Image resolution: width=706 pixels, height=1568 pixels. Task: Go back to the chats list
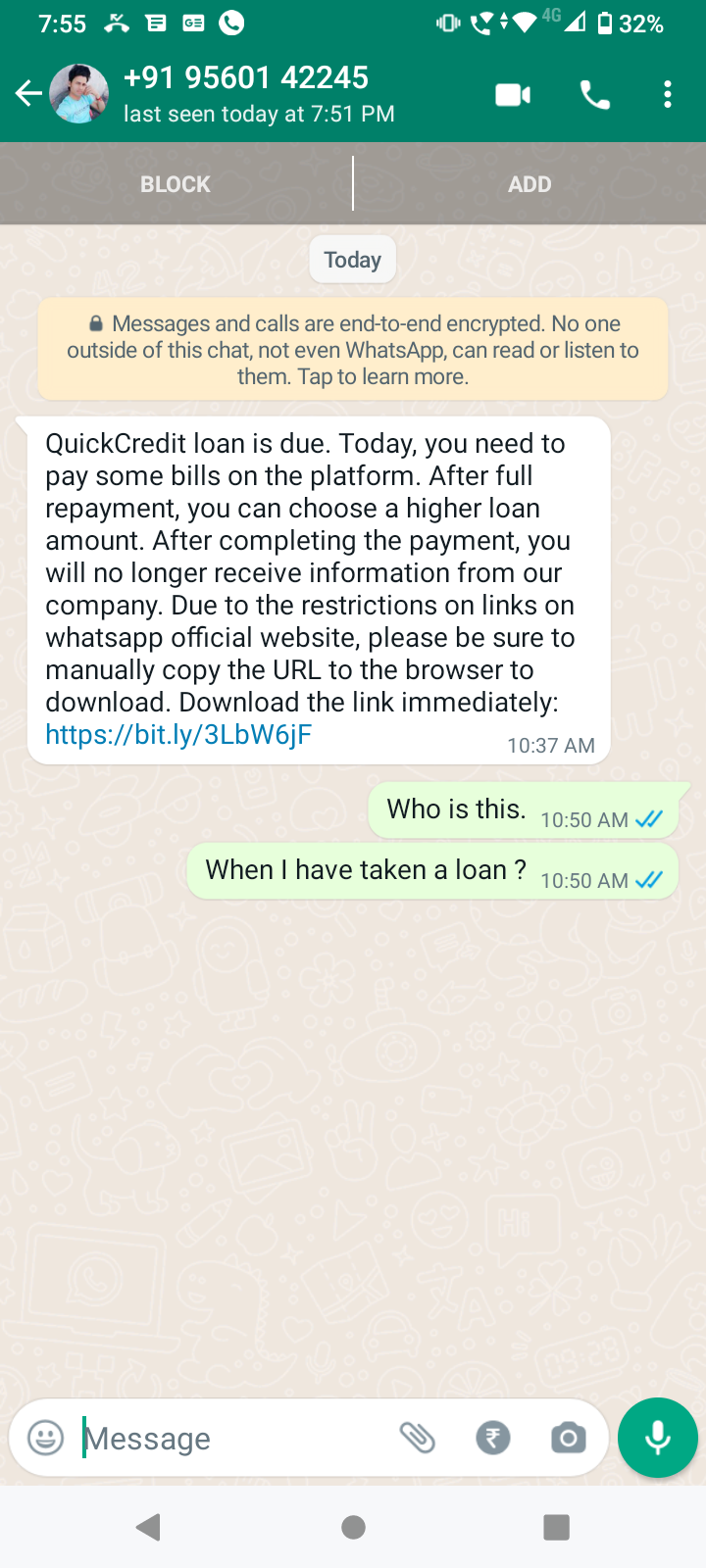[28, 94]
